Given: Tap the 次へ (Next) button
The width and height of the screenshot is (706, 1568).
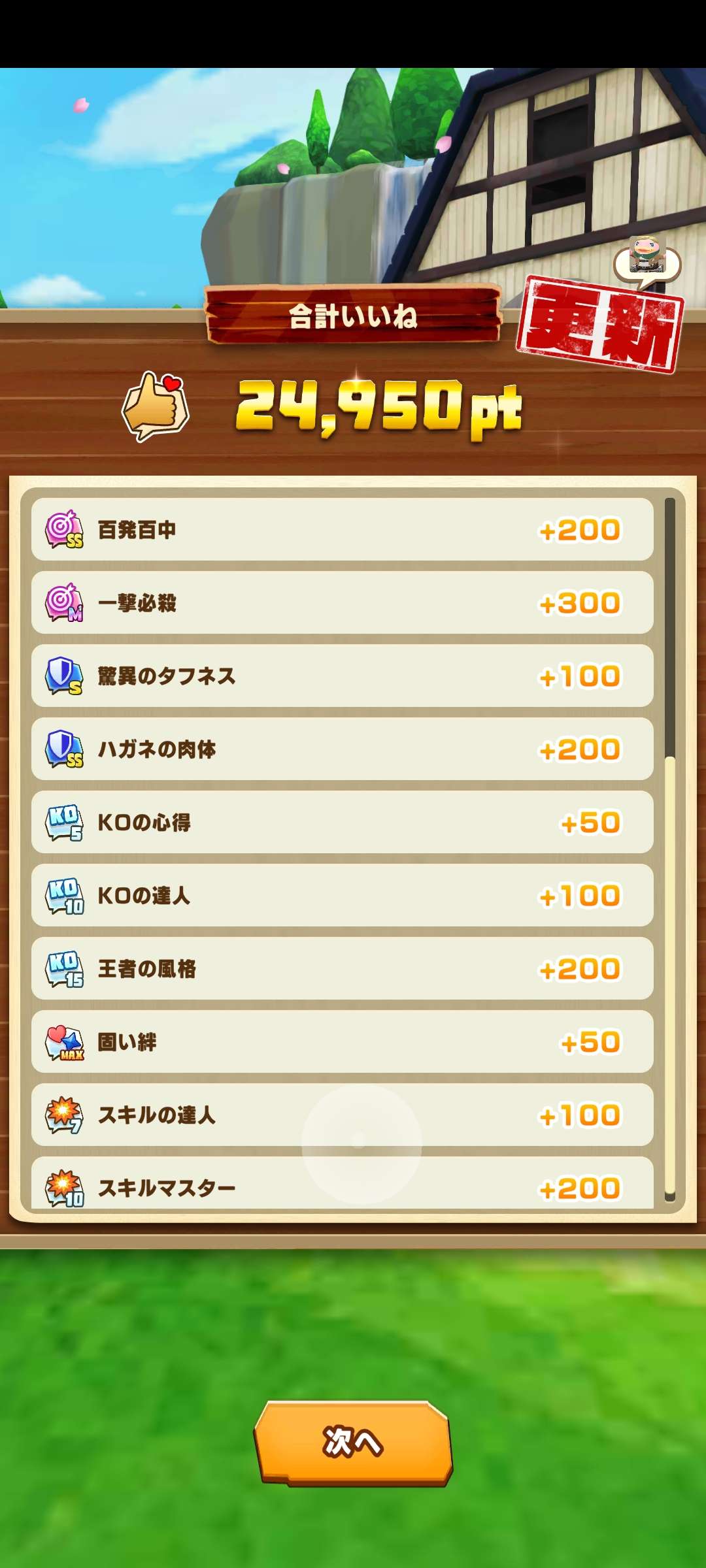Looking at the screenshot, I should tap(353, 1443).
